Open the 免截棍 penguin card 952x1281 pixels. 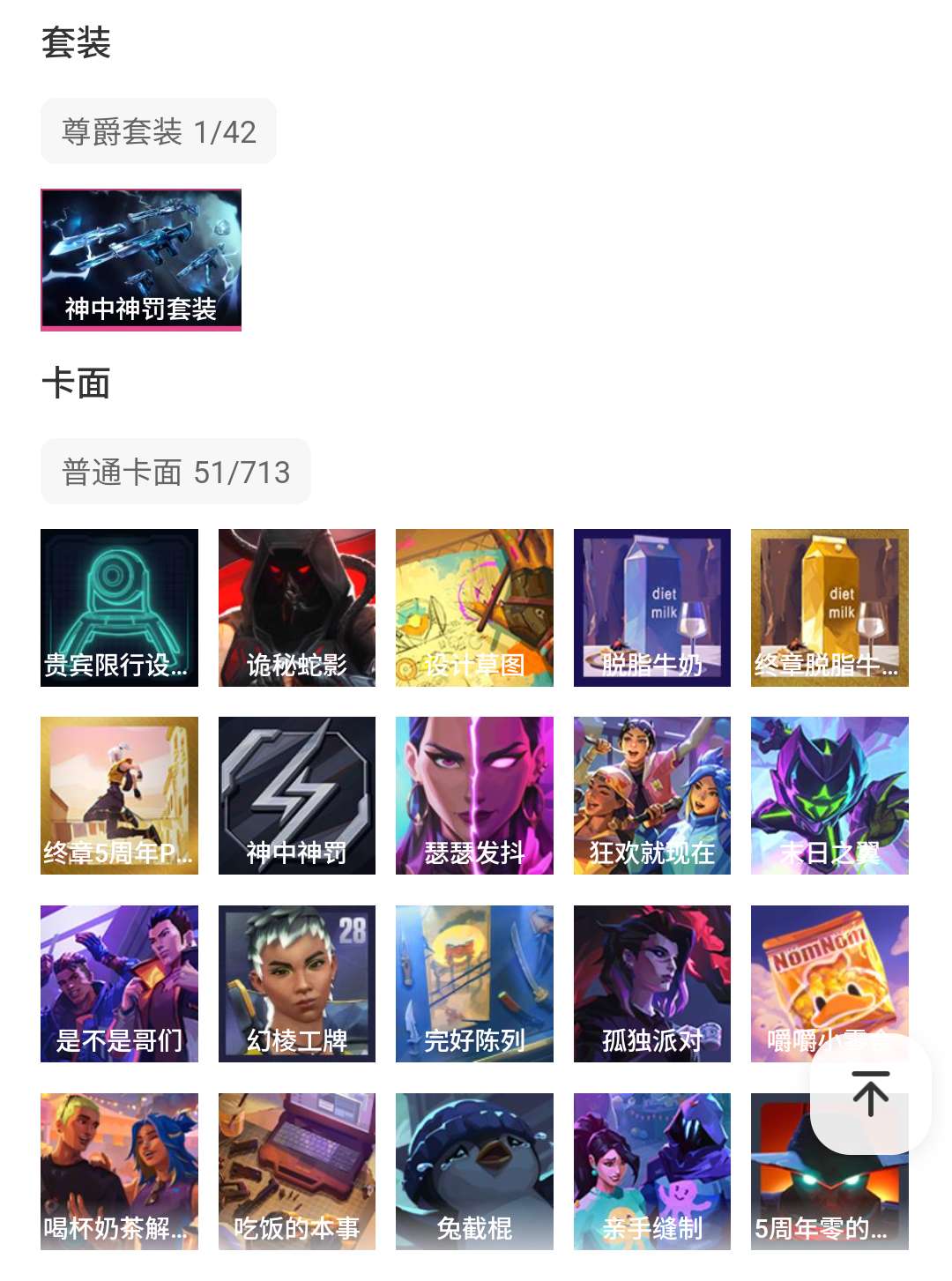pyautogui.click(x=474, y=1172)
